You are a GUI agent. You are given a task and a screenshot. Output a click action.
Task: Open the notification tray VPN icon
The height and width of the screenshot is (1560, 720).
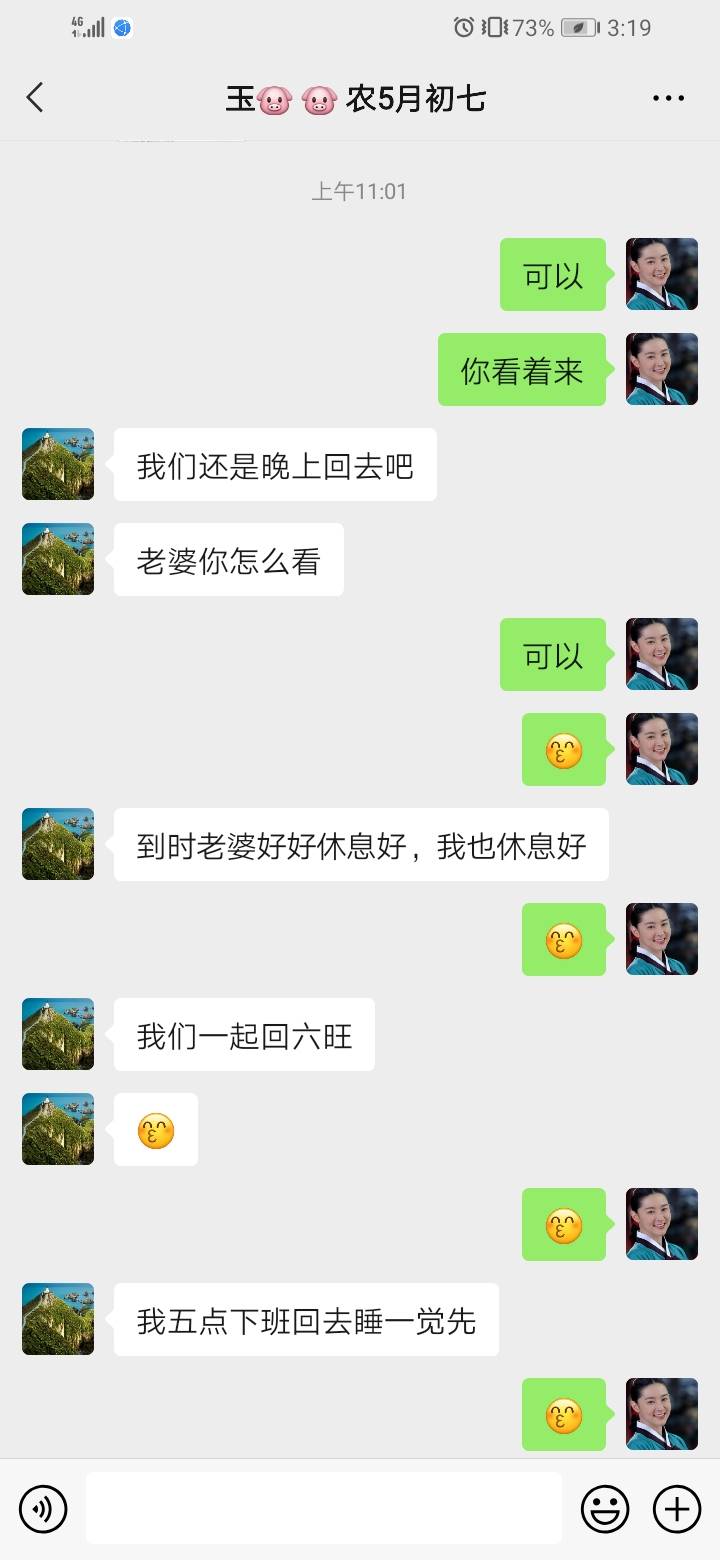click(x=122, y=27)
